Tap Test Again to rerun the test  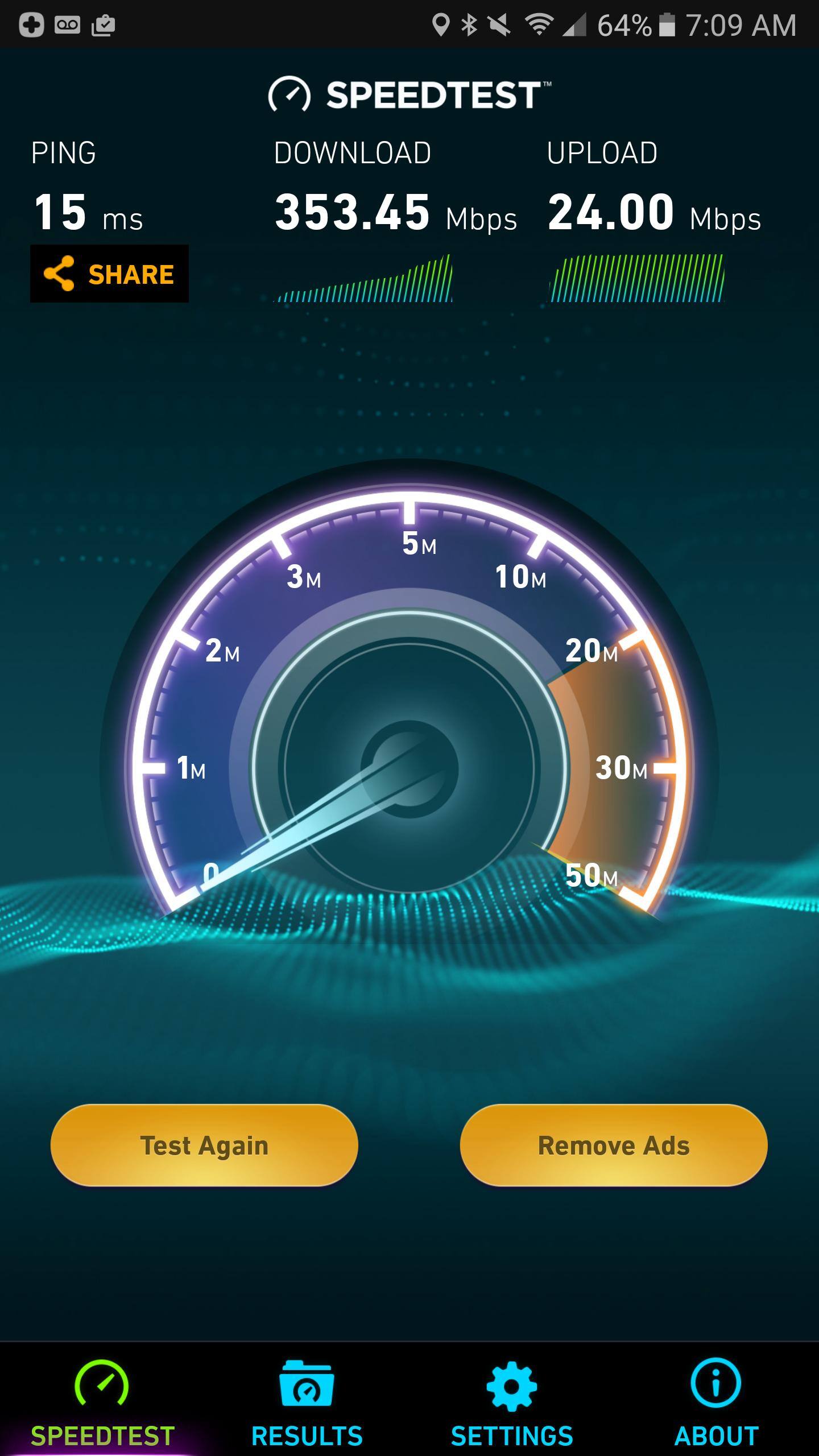pos(204,1145)
